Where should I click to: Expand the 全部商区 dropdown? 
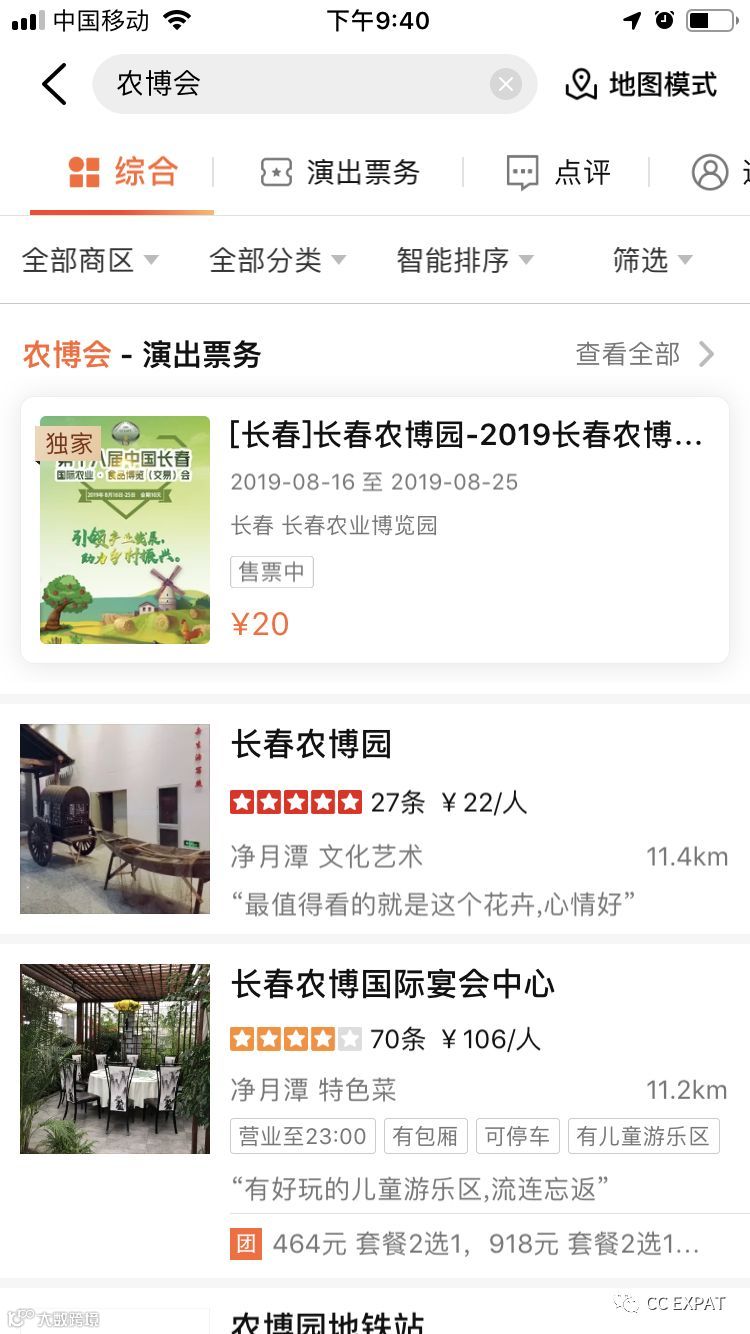click(x=90, y=260)
